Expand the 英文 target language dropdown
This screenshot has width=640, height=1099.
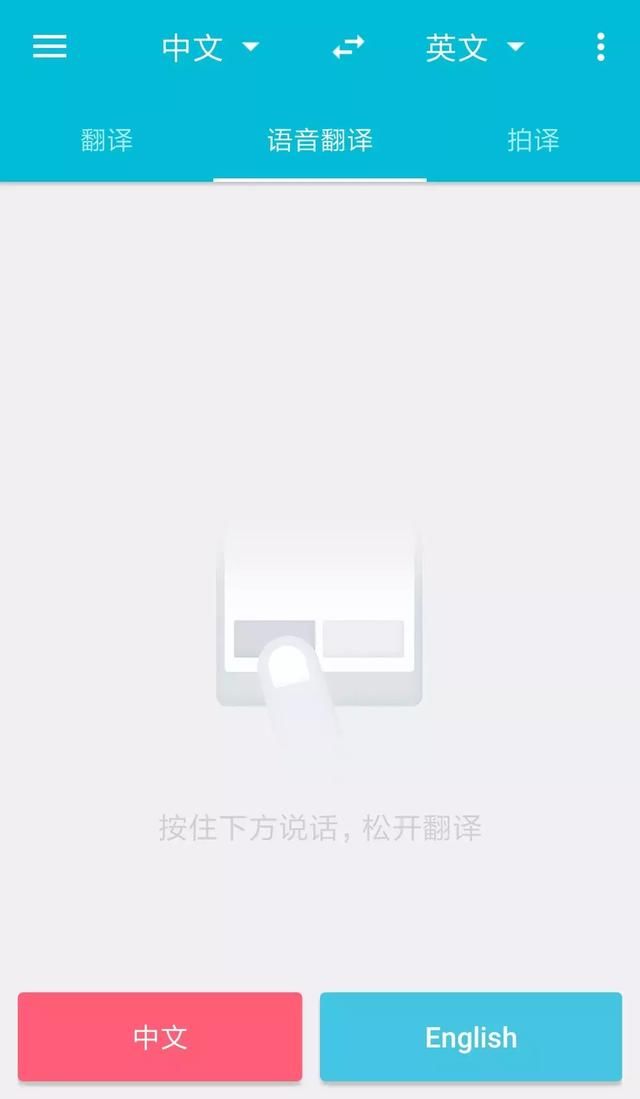coord(475,47)
